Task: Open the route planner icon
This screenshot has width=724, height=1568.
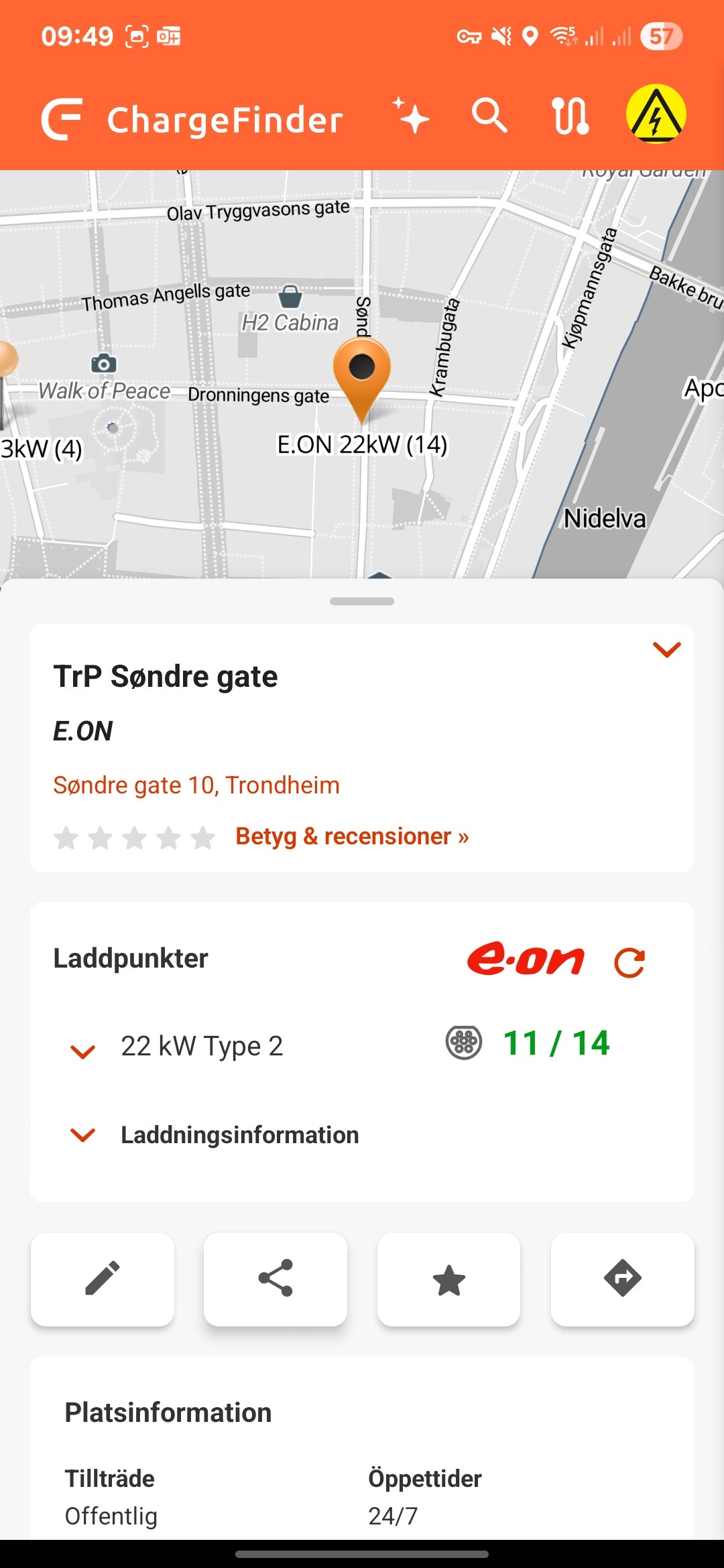Action: pos(570,116)
